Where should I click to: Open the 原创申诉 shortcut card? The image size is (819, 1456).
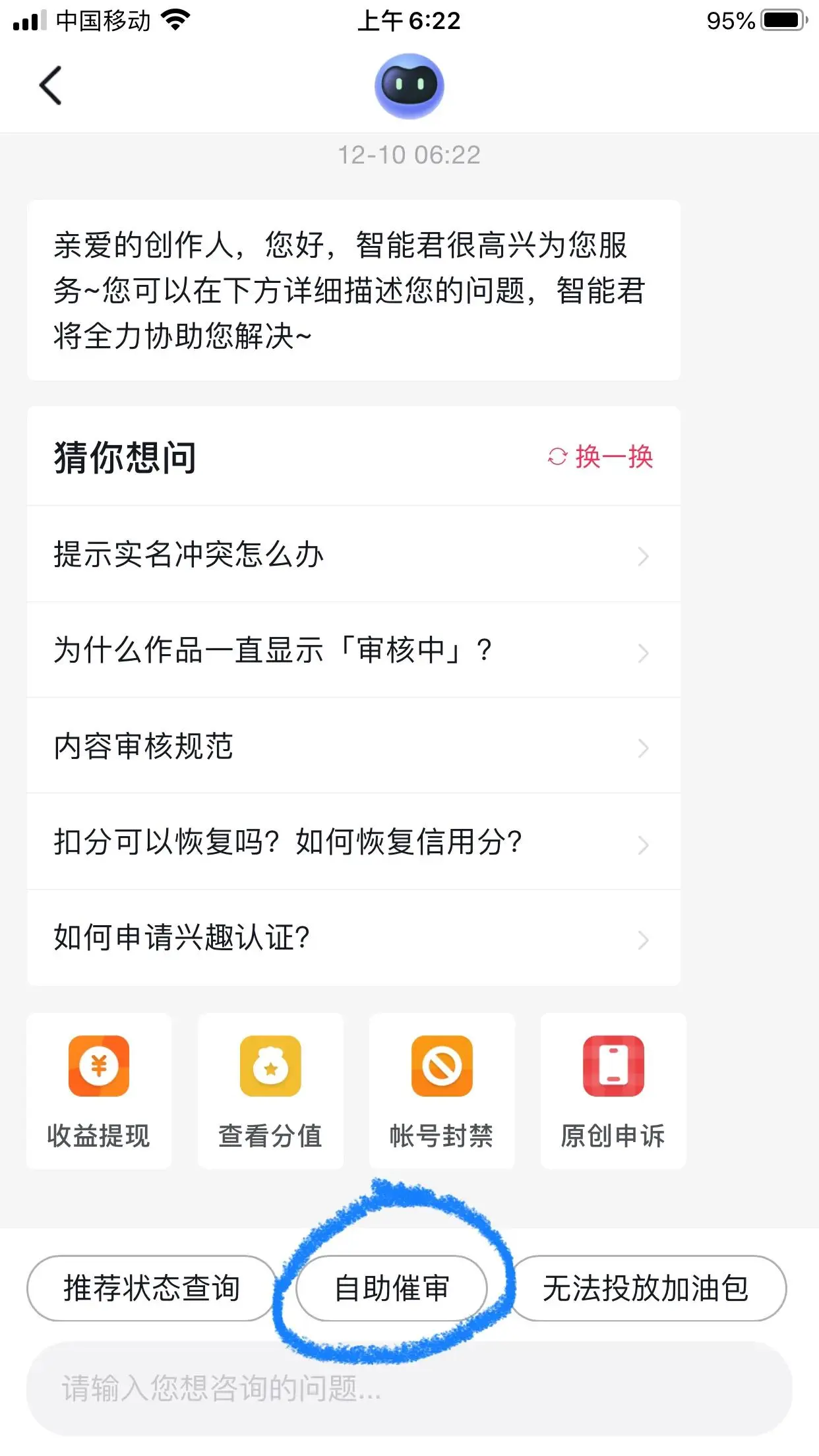tap(613, 1091)
